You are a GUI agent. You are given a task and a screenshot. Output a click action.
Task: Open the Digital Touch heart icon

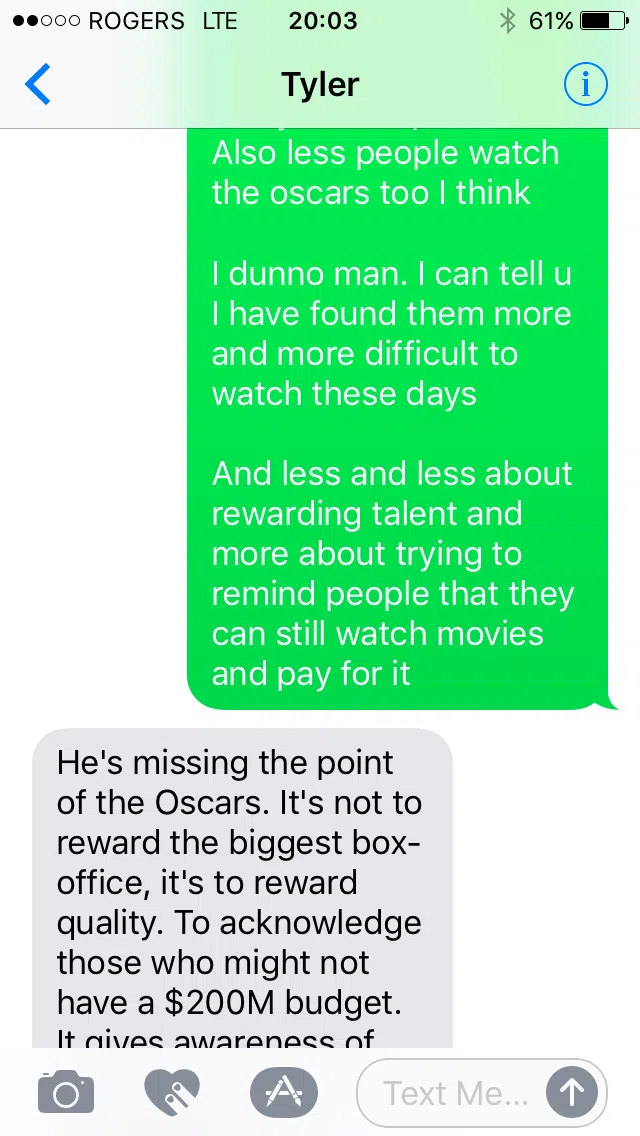[172, 1092]
